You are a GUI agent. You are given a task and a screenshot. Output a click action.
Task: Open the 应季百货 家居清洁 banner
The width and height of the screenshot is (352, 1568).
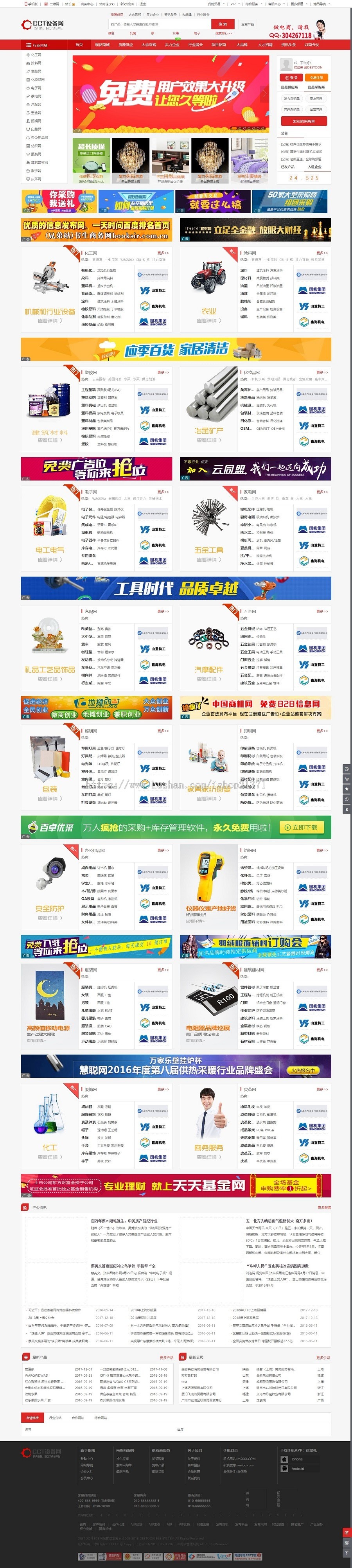(x=176, y=349)
